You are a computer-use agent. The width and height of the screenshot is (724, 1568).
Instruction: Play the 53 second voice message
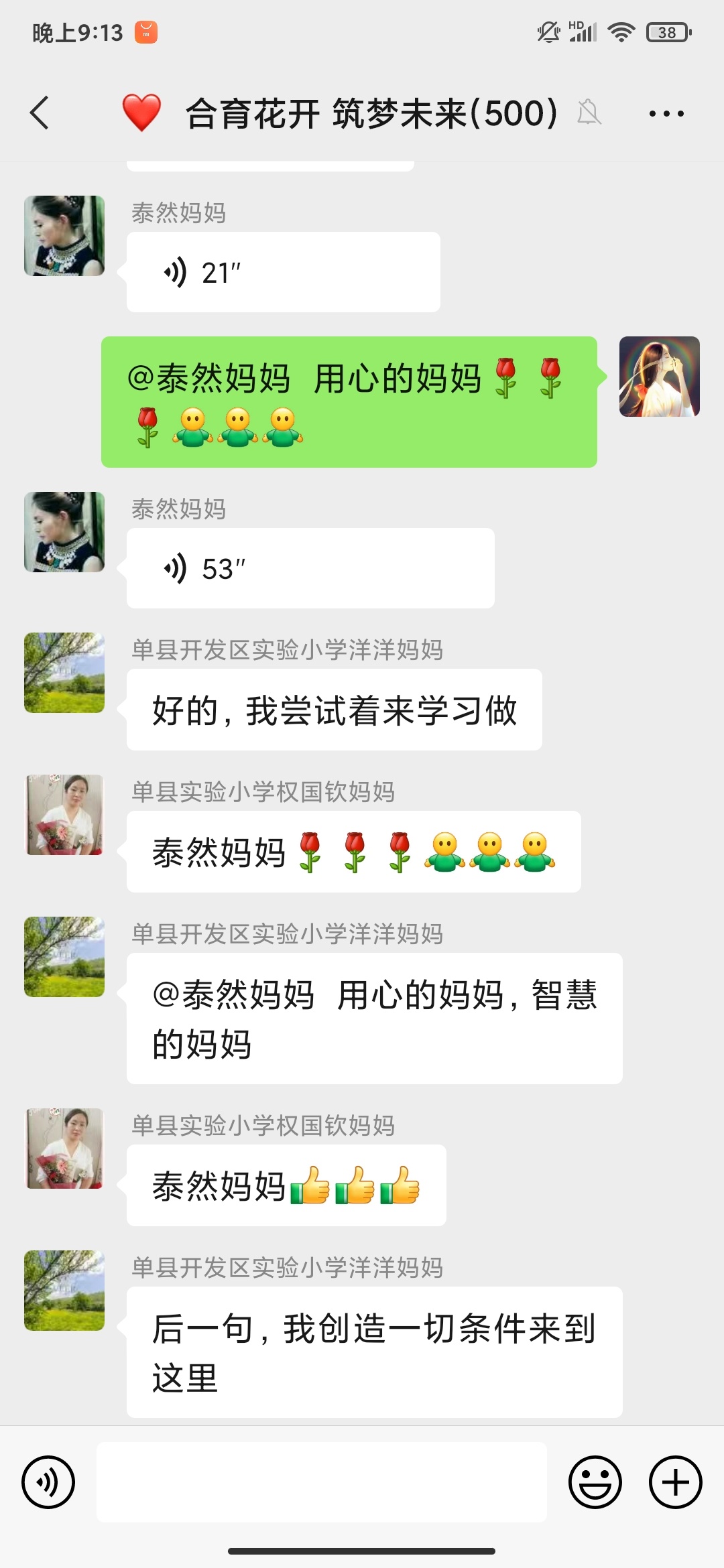click(308, 568)
